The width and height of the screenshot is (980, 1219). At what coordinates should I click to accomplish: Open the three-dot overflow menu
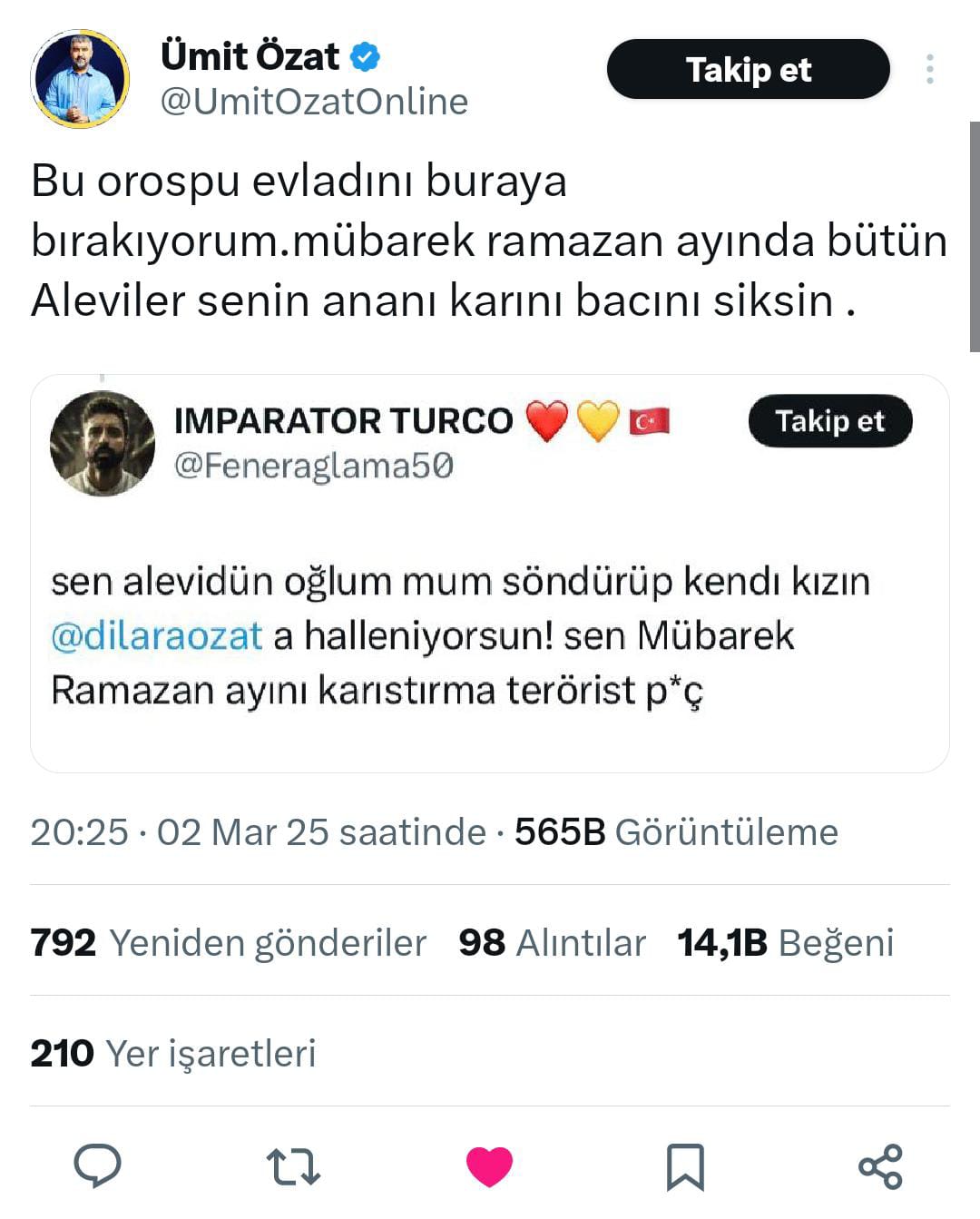[930, 70]
